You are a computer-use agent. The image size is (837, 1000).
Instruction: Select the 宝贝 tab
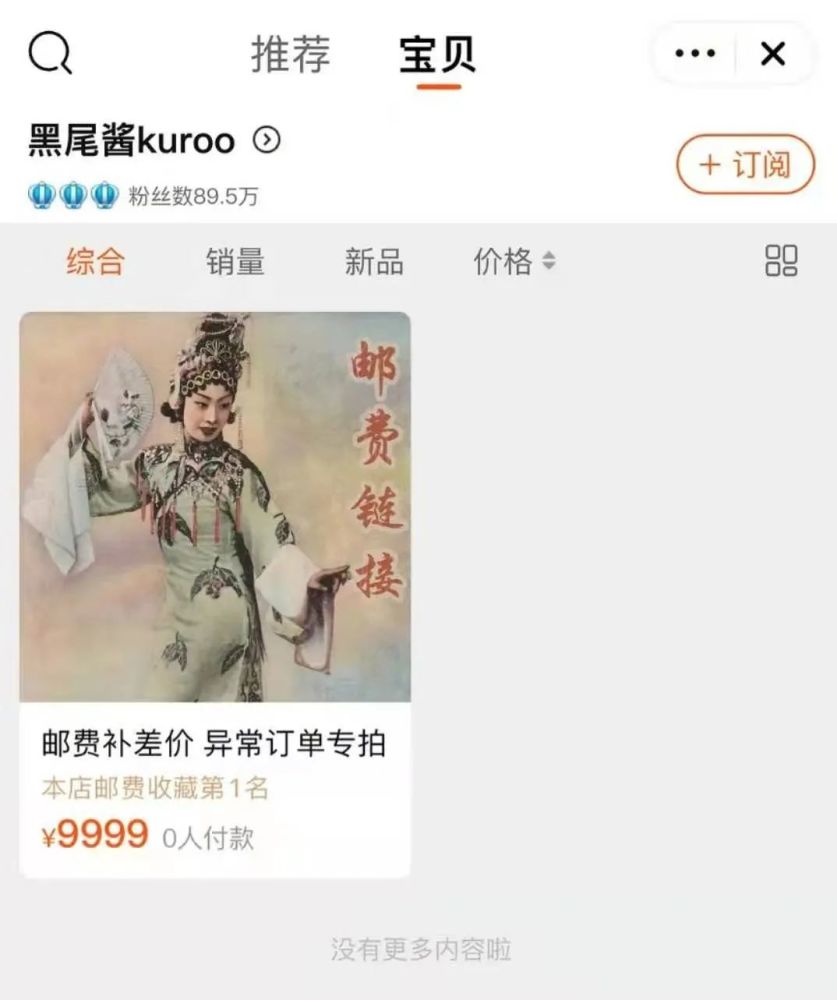point(437,55)
